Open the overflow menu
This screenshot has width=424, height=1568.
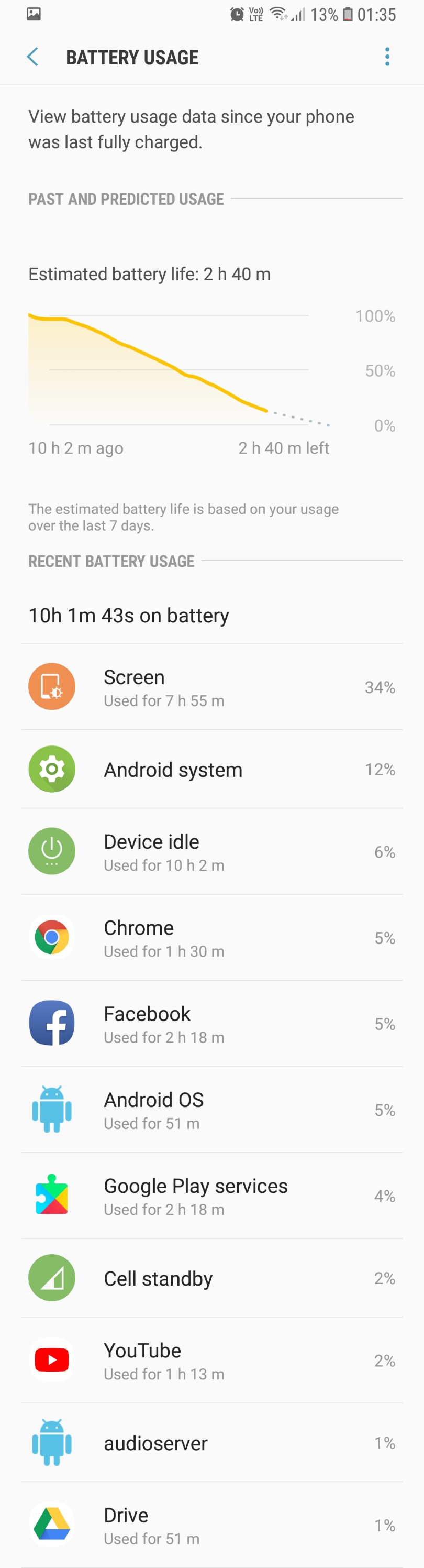pyautogui.click(x=387, y=57)
